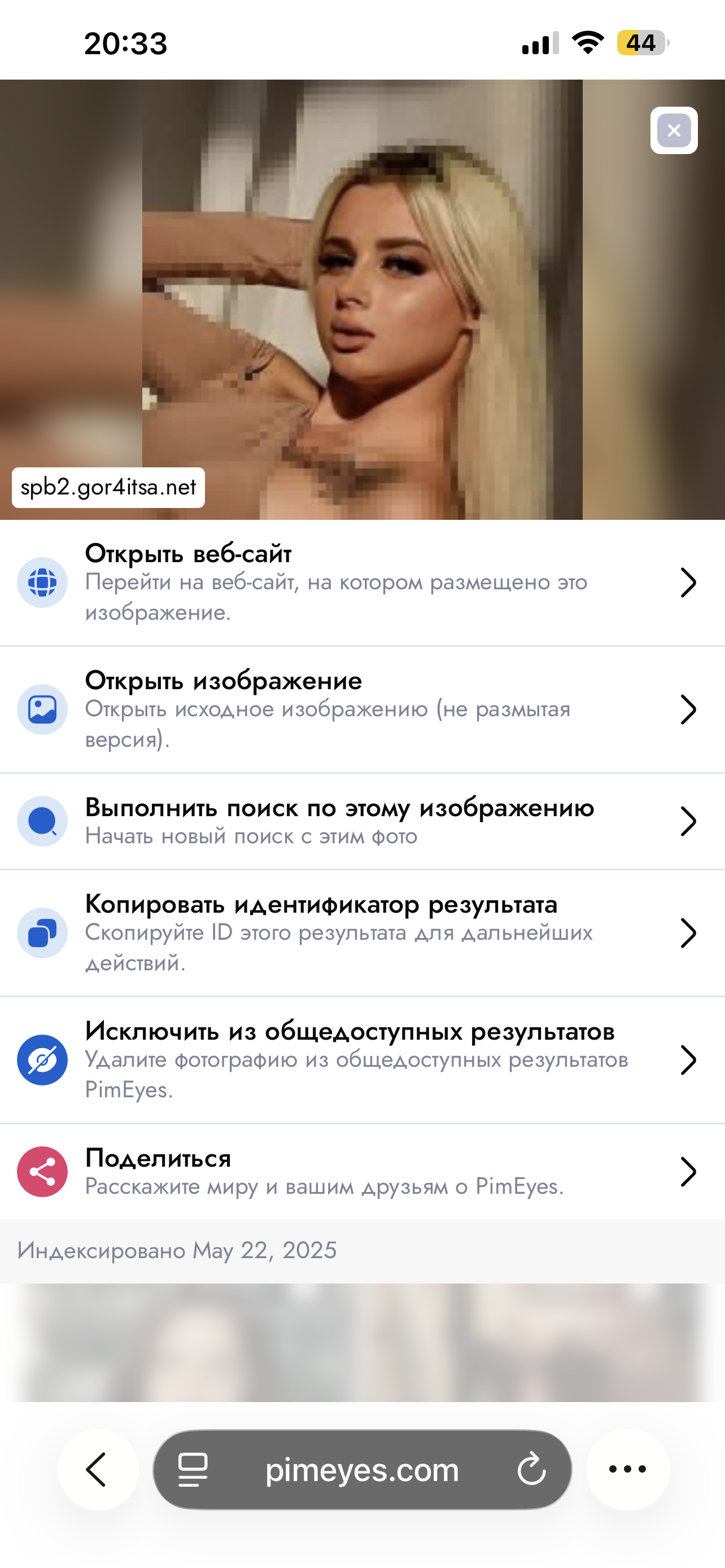Open the page settings icon in address bar

193,1469
